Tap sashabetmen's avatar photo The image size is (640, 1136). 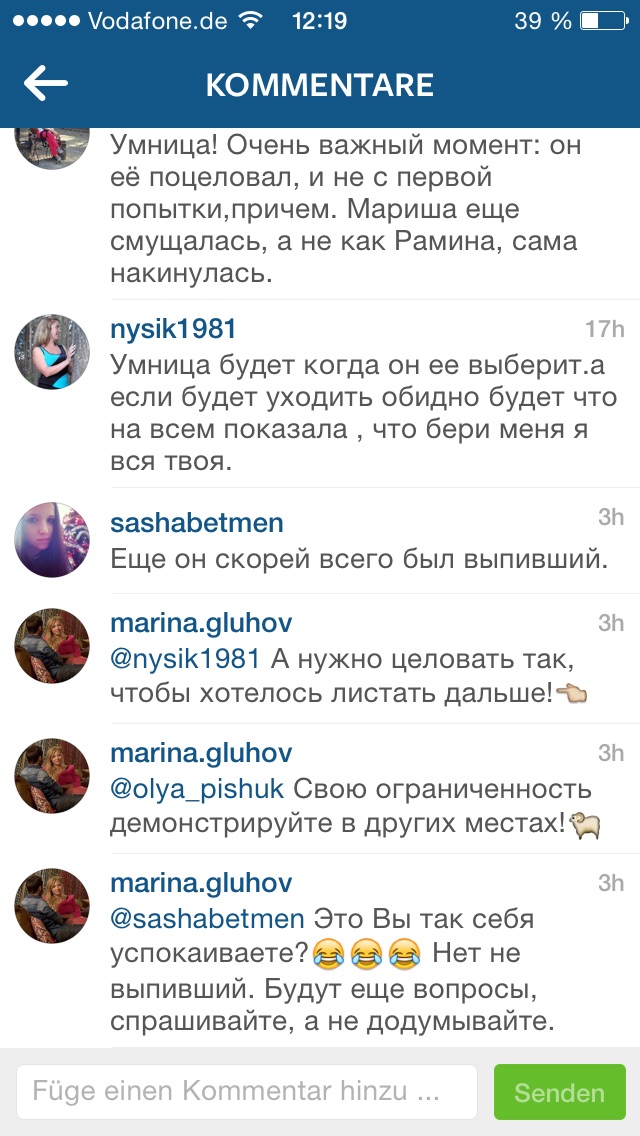click(52, 540)
